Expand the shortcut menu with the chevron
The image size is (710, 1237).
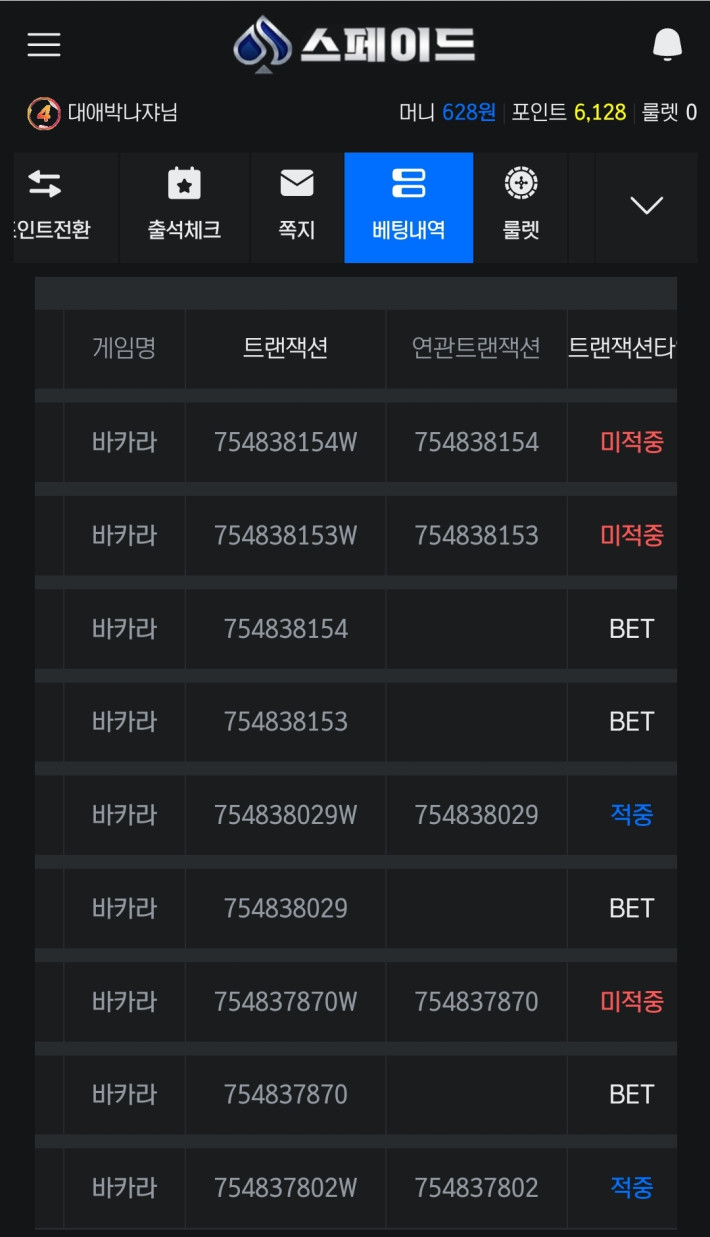point(647,206)
